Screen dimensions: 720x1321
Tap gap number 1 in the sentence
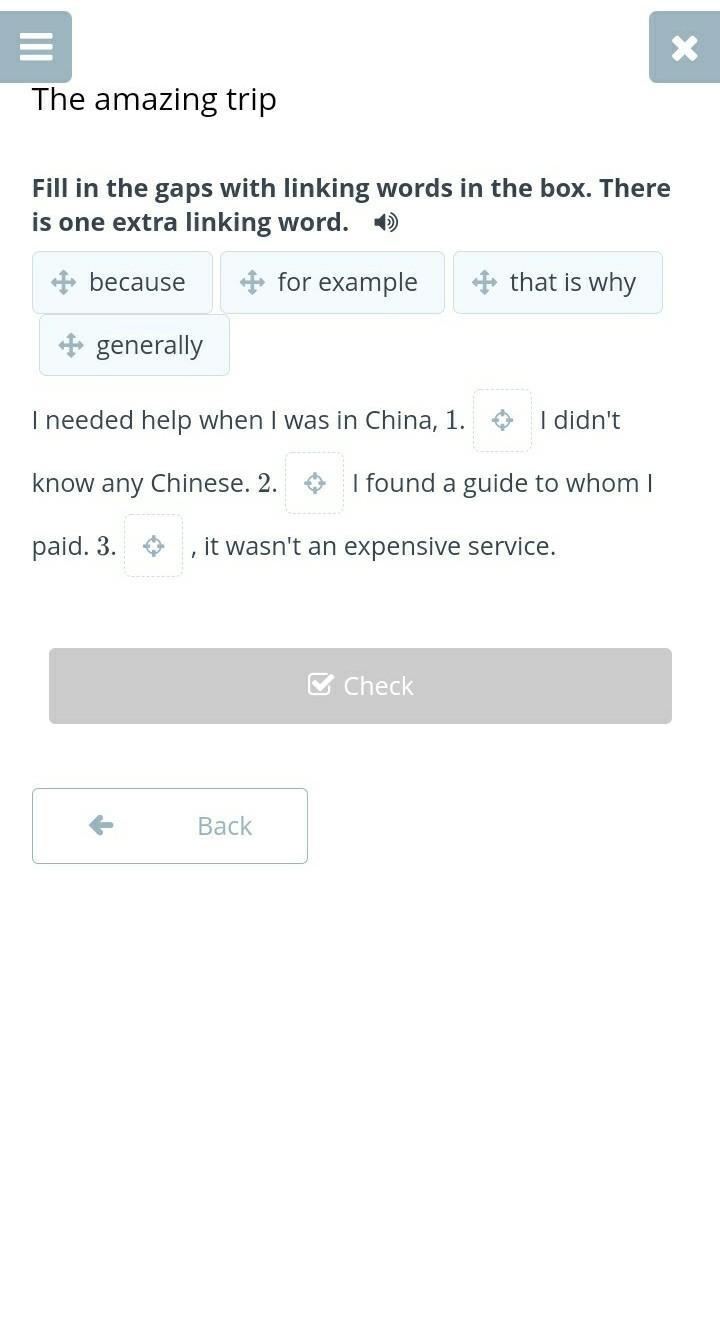[x=502, y=420]
